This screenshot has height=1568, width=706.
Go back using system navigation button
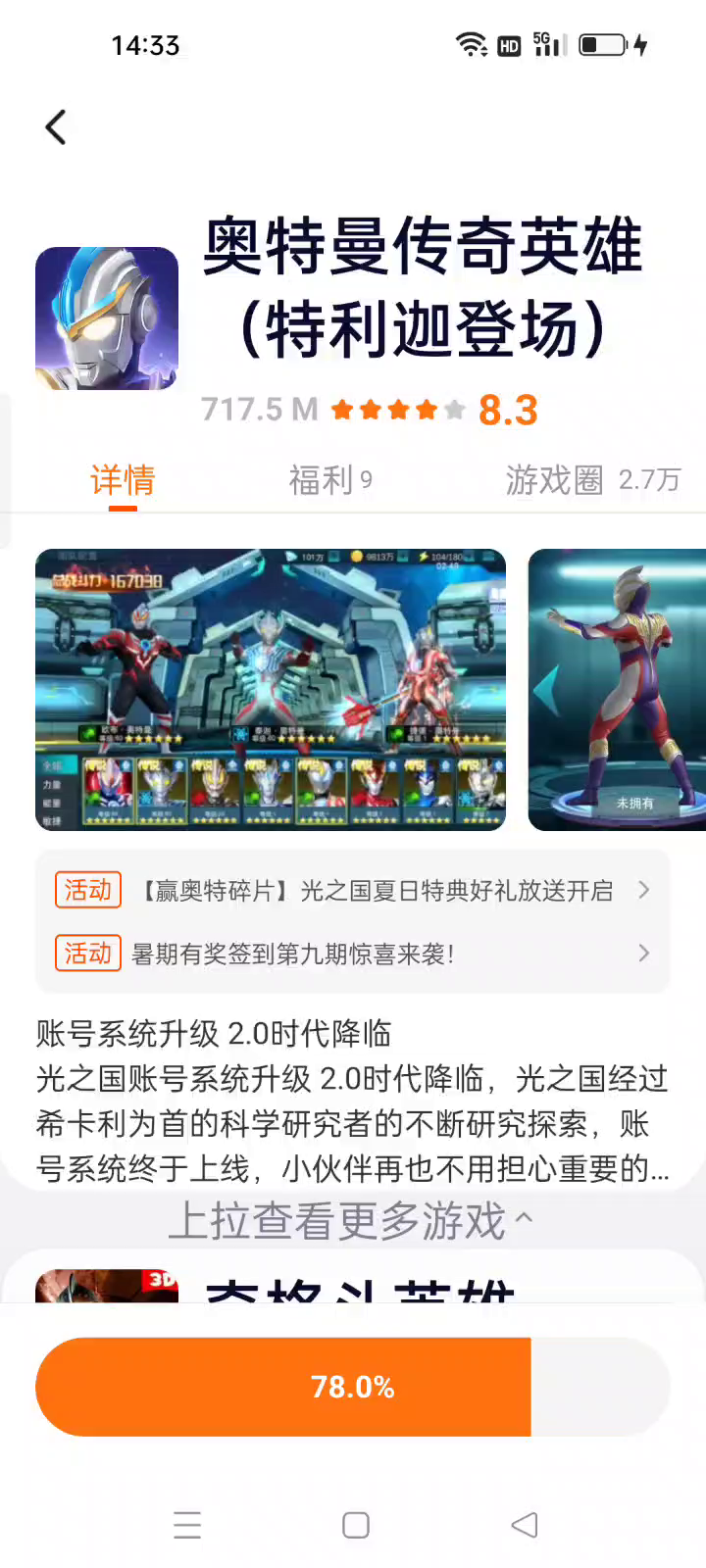[525, 1525]
